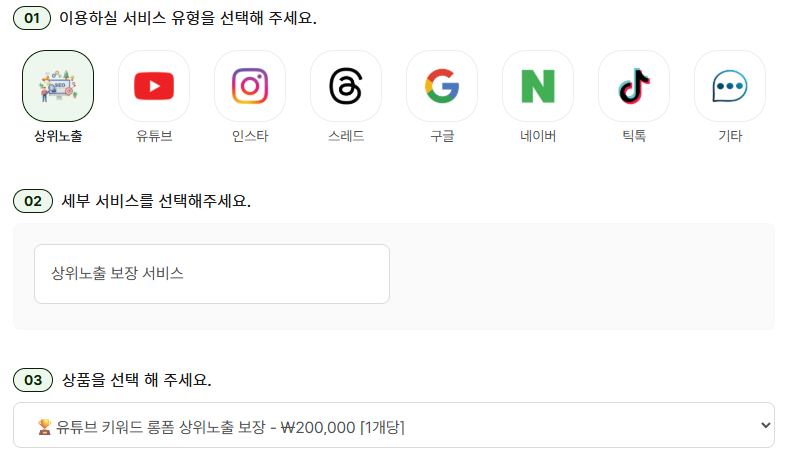Select 상위노출 보장 서비스 detail option

click(x=212, y=273)
